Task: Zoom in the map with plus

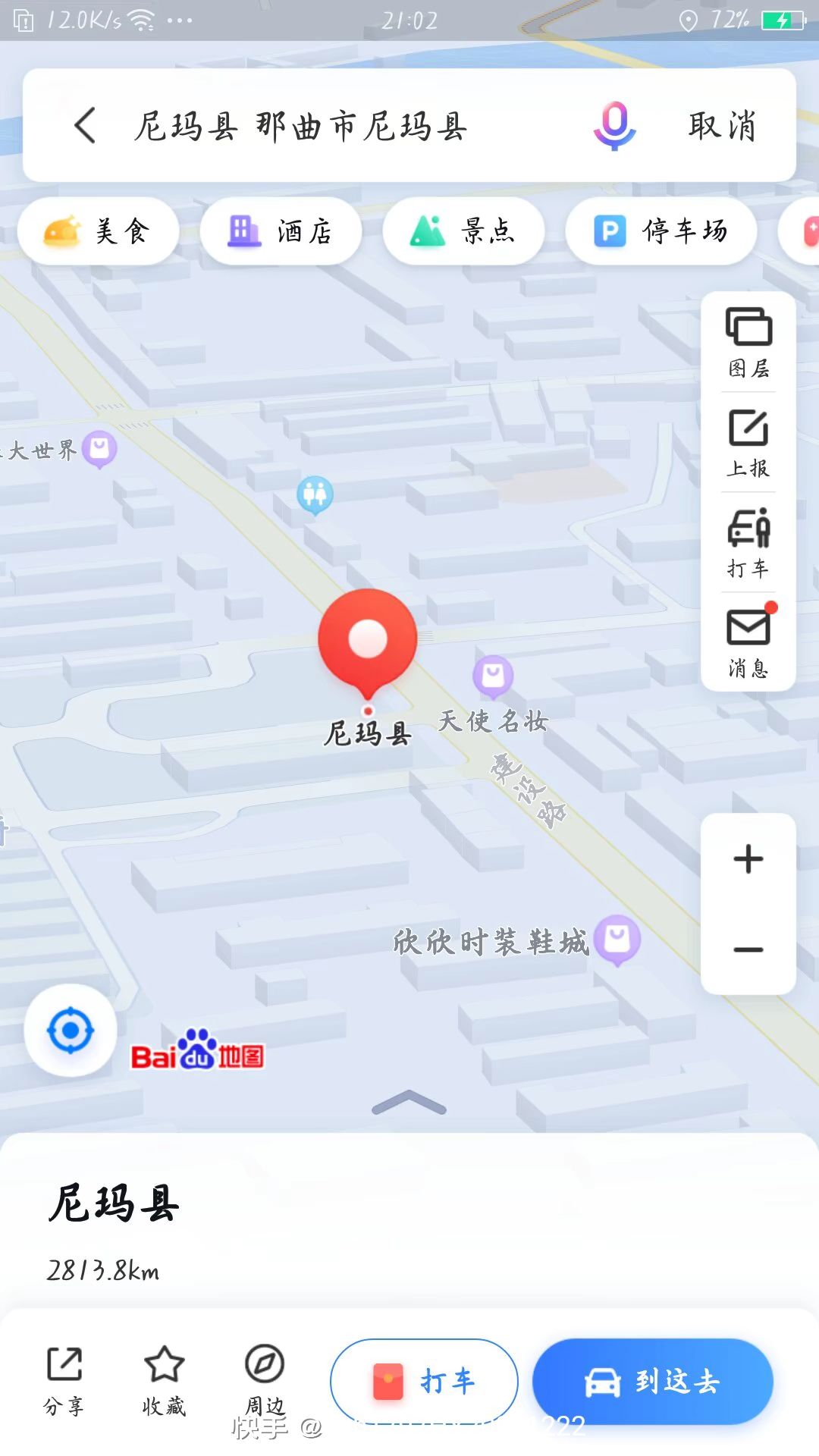Action: point(748,859)
